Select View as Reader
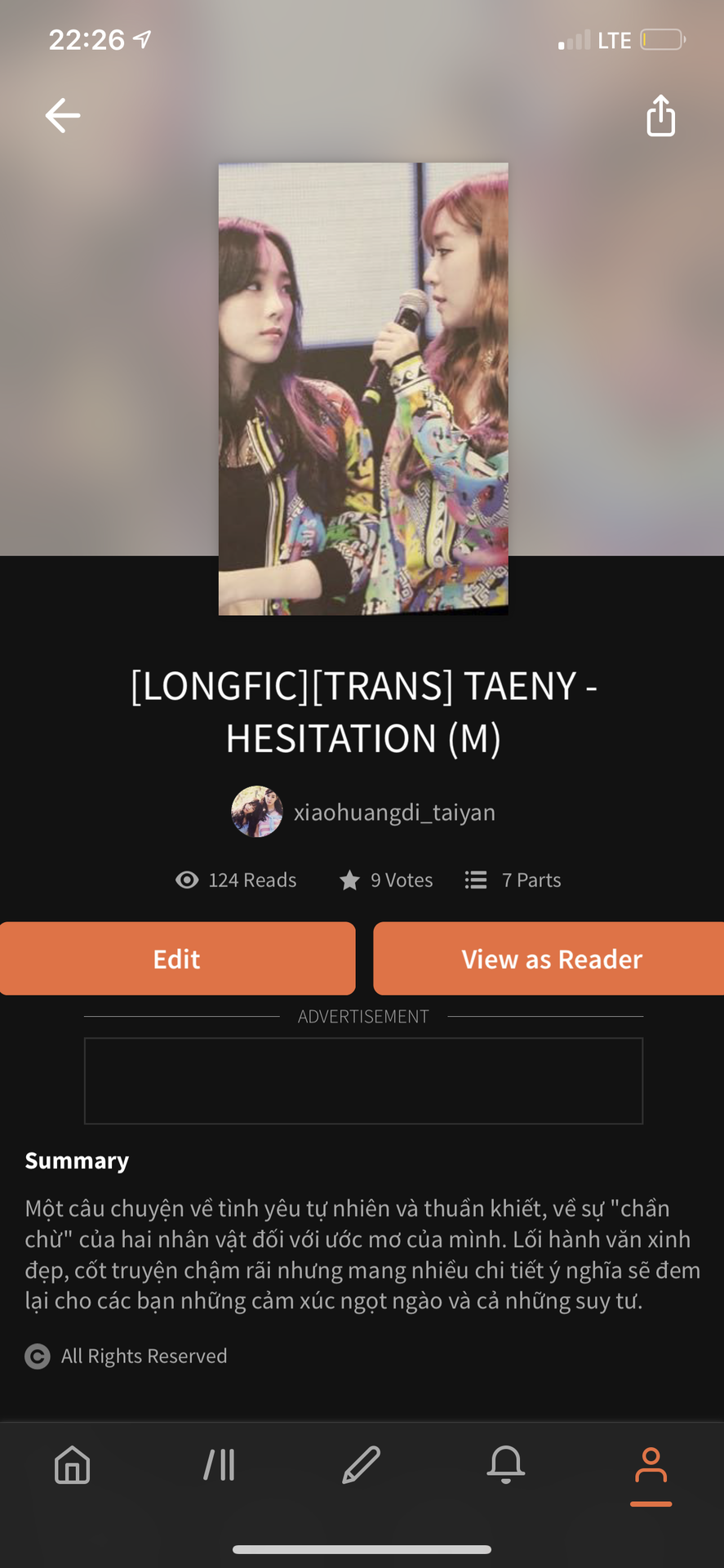This screenshot has width=724, height=1568. [551, 959]
